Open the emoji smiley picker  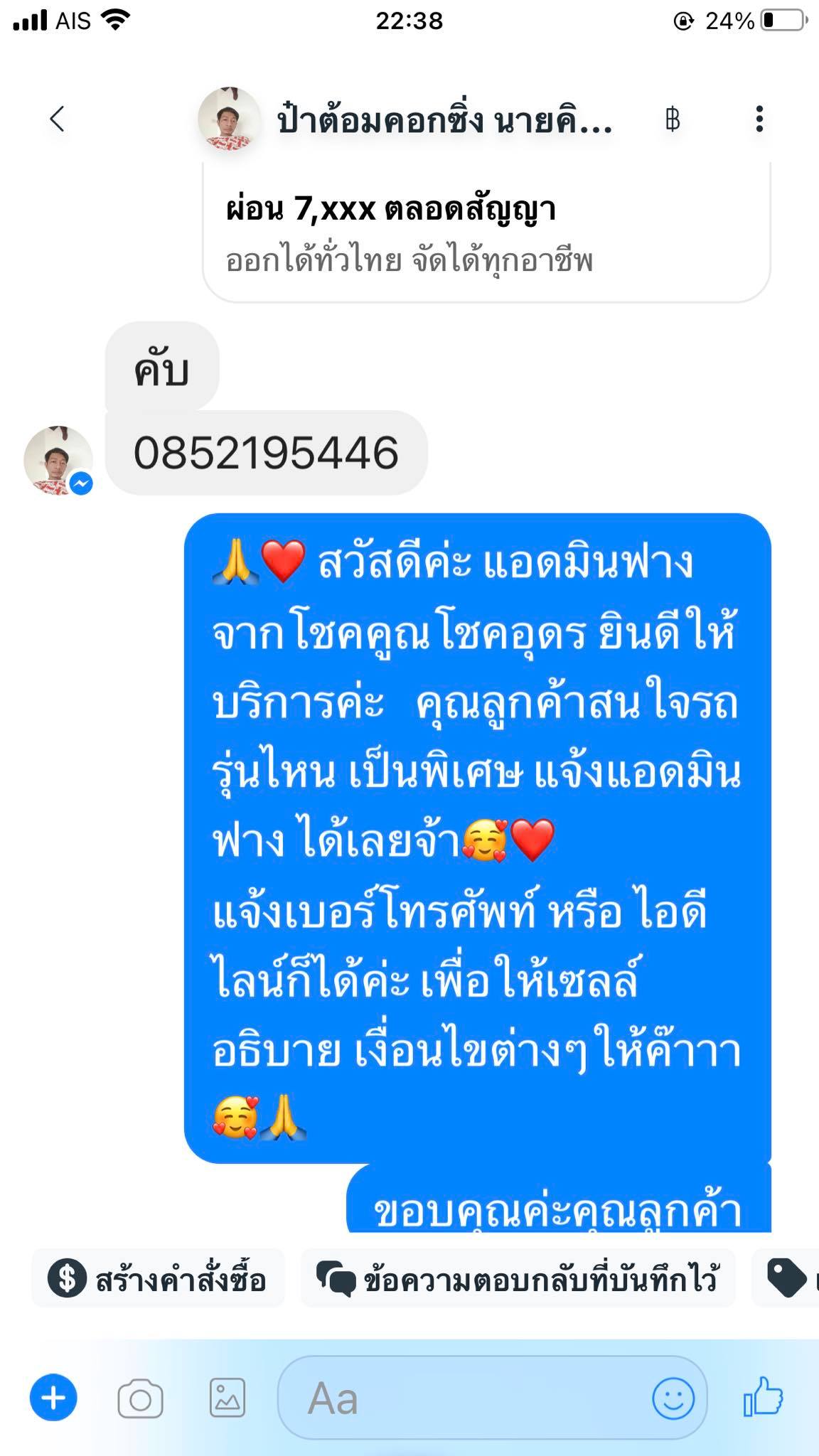pos(673,1398)
